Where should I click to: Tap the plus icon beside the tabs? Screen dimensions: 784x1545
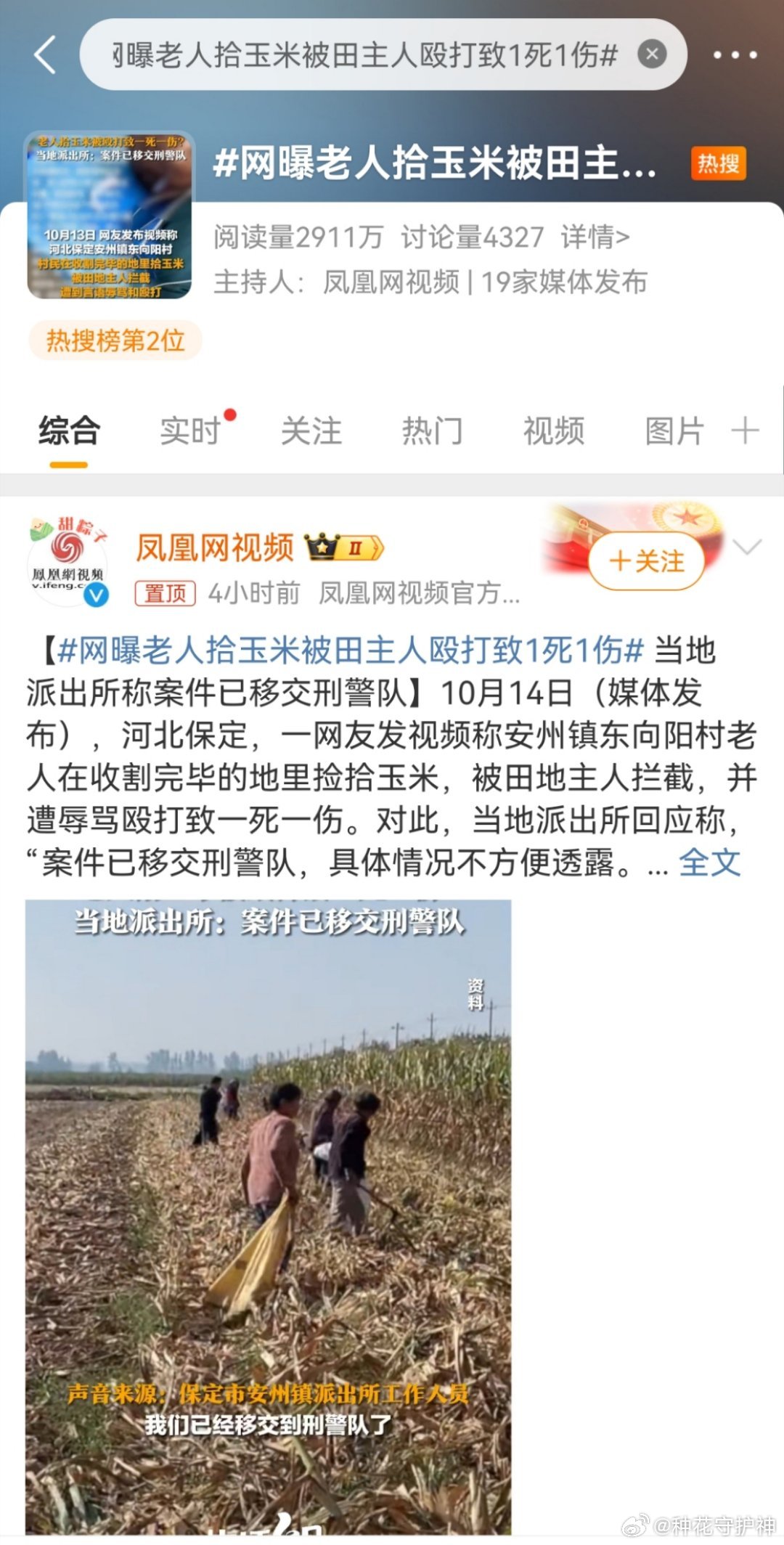[745, 431]
